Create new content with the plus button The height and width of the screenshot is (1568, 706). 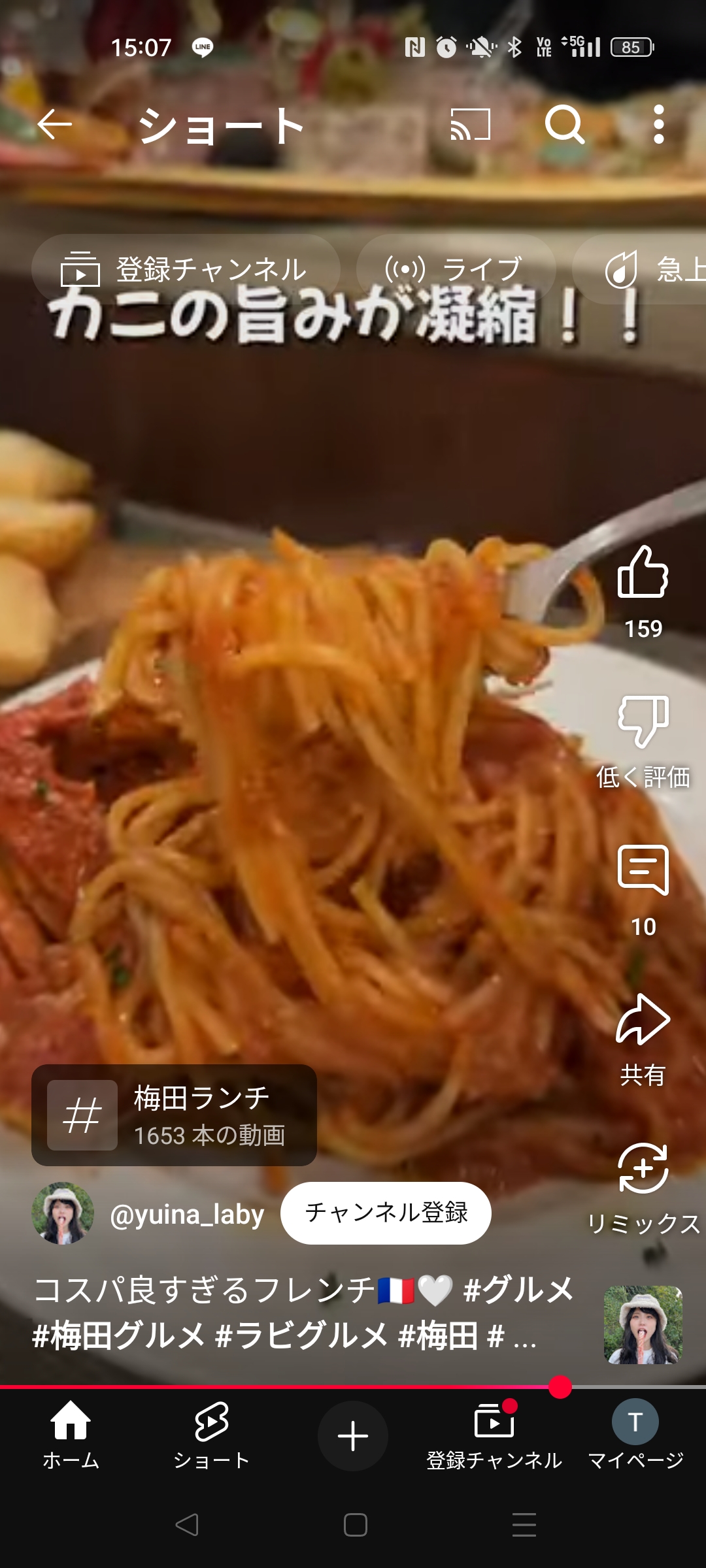[x=353, y=1436]
